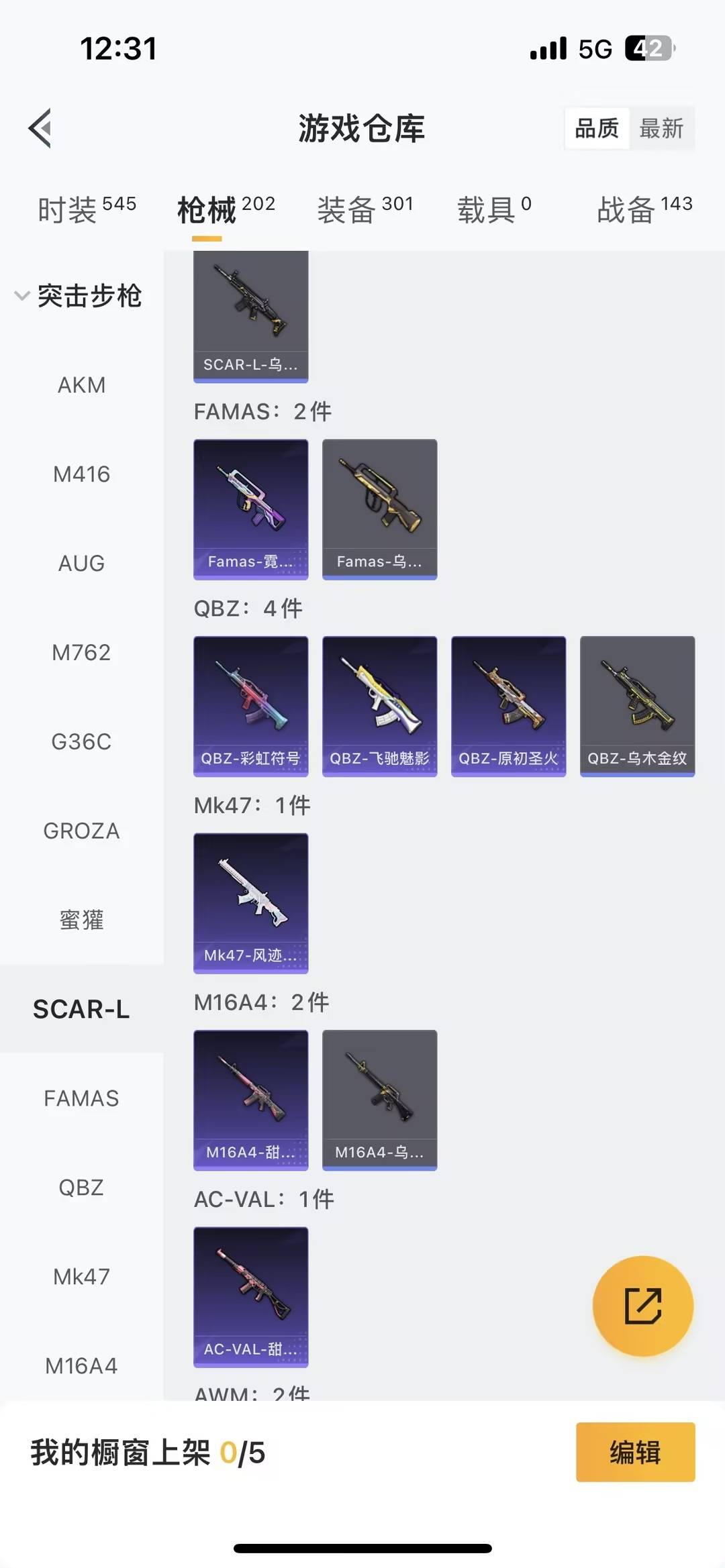Select 品质 sorting mode
The width and height of the screenshot is (725, 1568).
click(596, 128)
